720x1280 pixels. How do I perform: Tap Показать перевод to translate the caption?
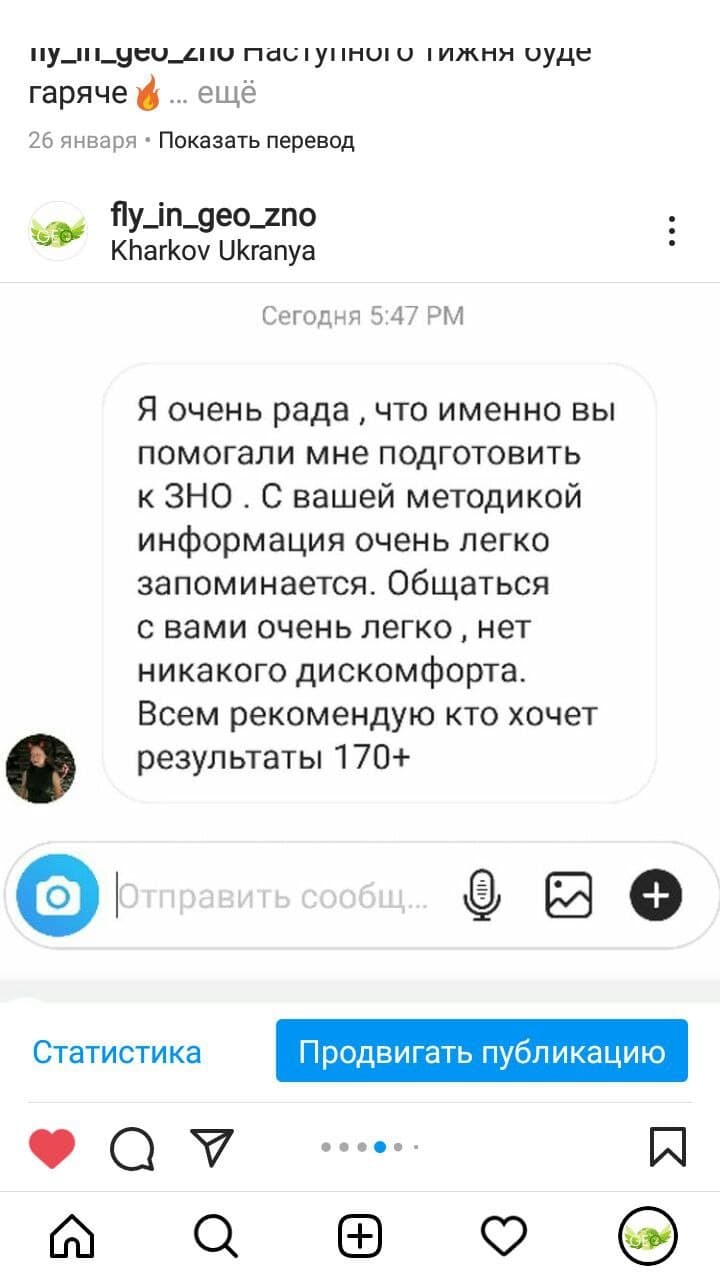[257, 141]
